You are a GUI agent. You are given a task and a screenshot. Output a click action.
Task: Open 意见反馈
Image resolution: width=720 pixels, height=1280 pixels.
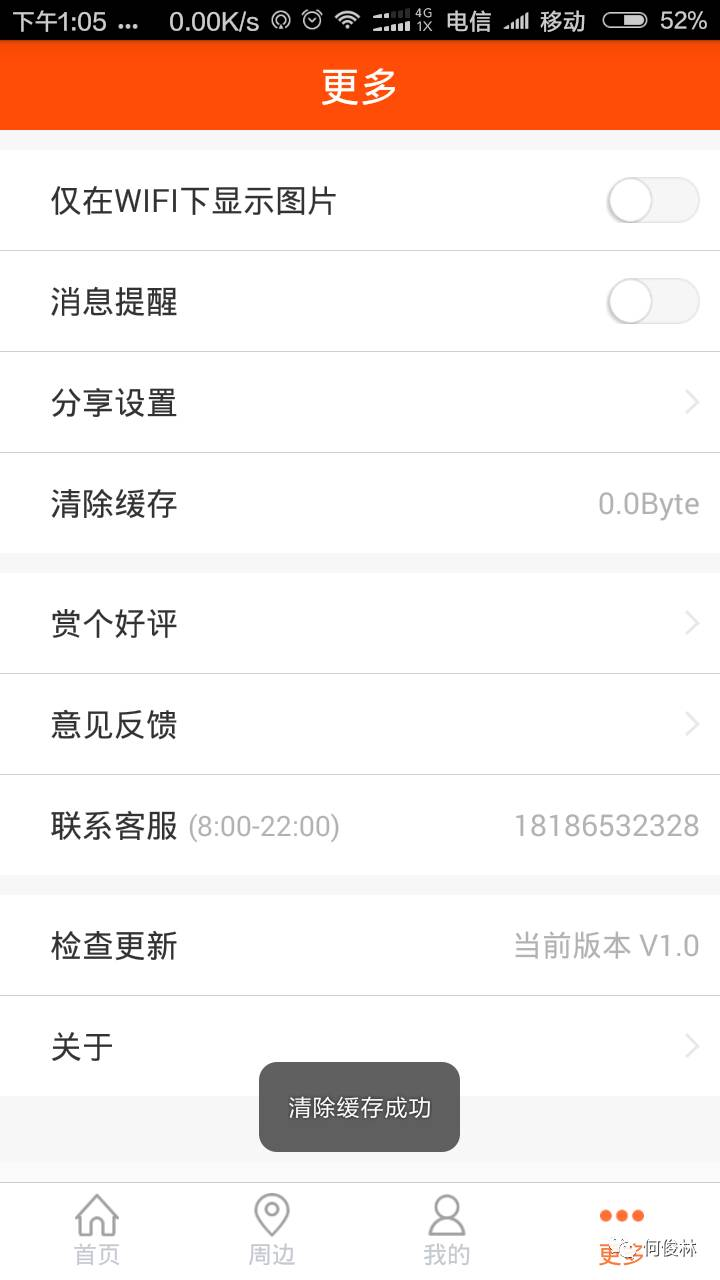point(360,724)
